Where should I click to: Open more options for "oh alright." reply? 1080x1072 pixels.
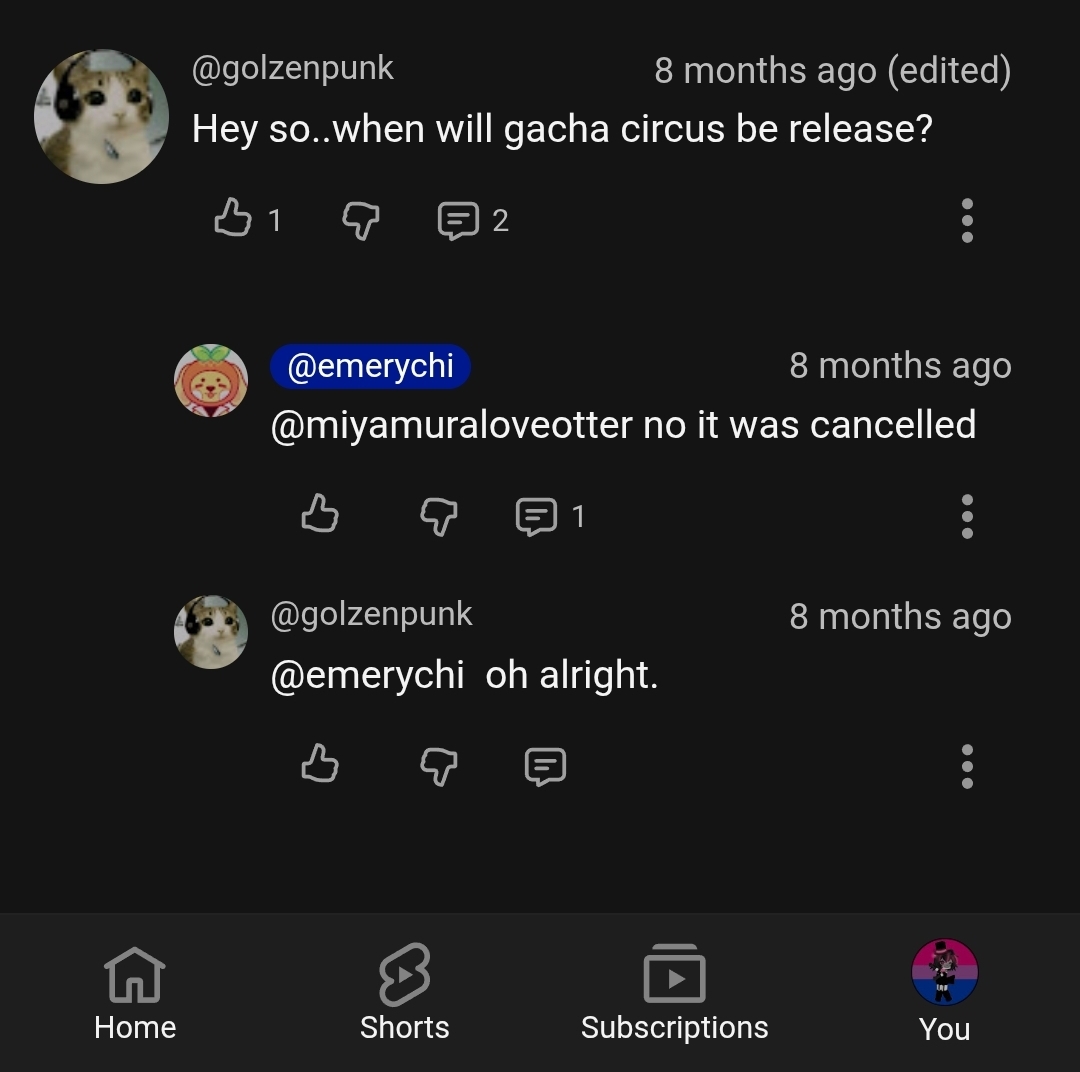pos(966,766)
